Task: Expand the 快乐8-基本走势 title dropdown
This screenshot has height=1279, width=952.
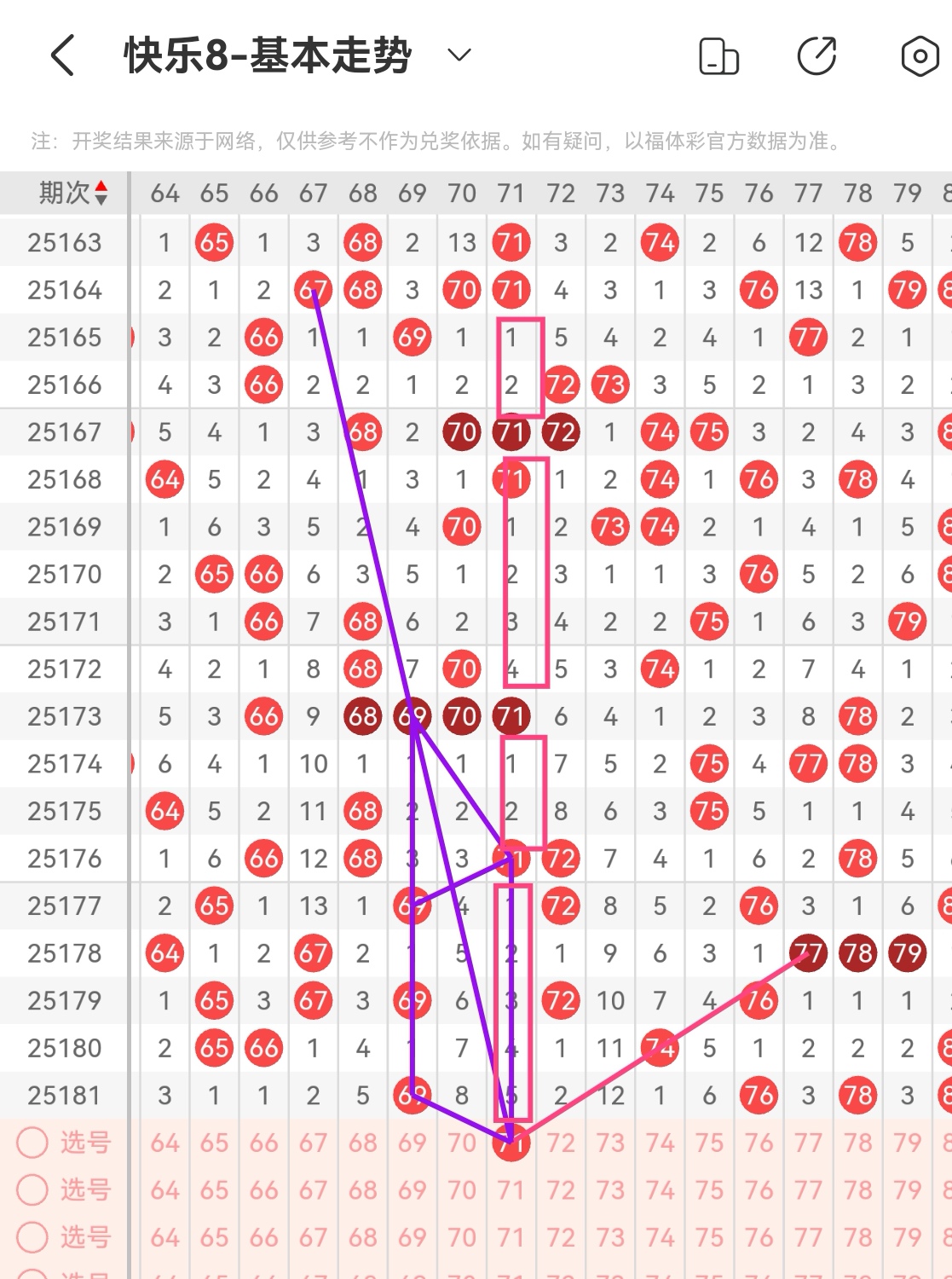Action: [459, 55]
